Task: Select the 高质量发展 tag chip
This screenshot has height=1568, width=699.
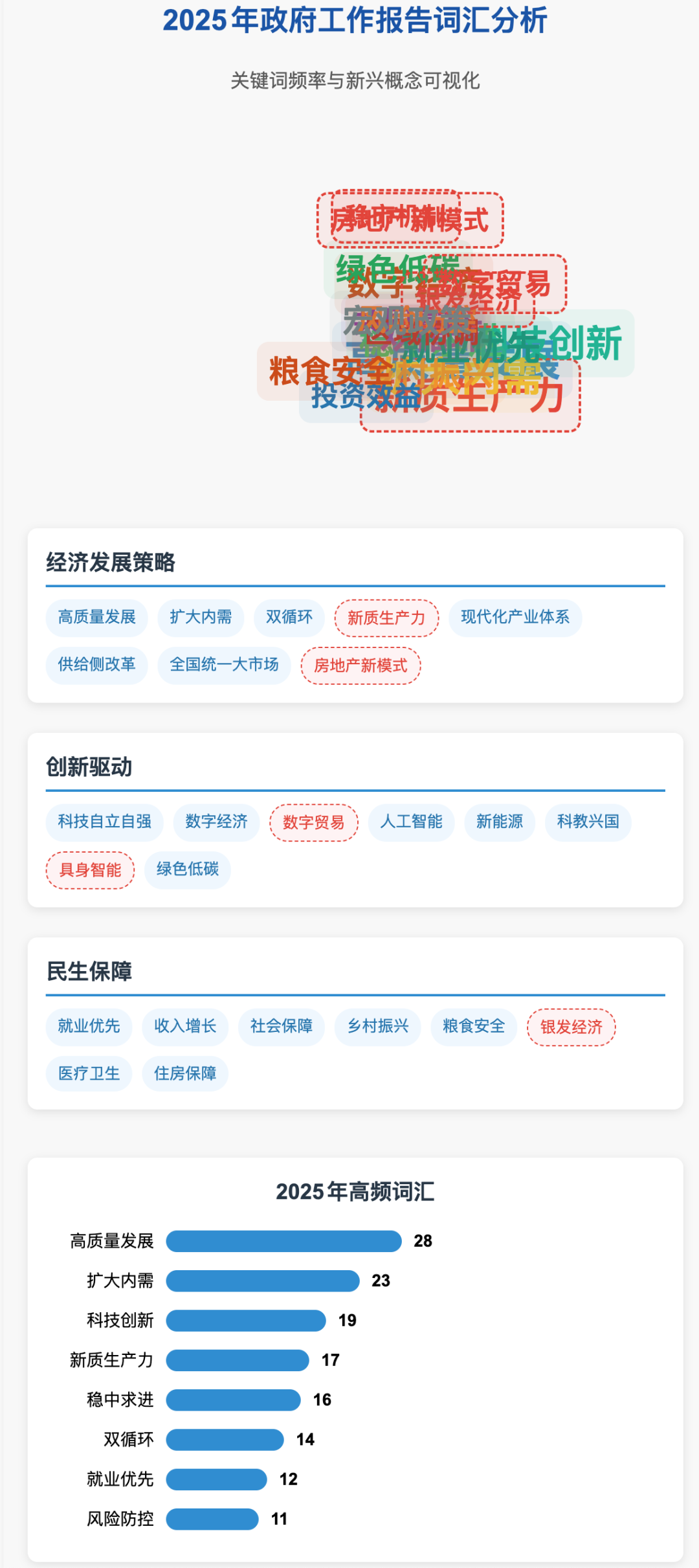Action: tap(96, 618)
